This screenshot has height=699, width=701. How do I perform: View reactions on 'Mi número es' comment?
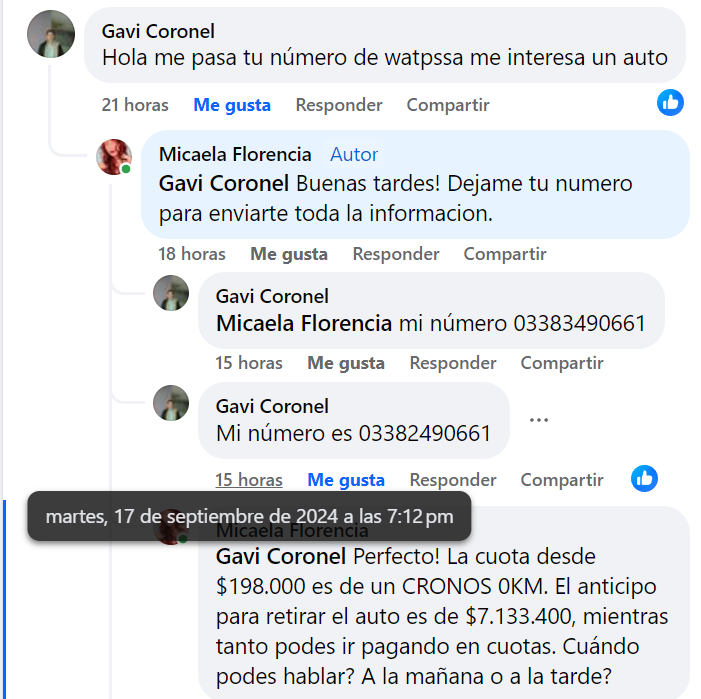pyautogui.click(x=644, y=478)
